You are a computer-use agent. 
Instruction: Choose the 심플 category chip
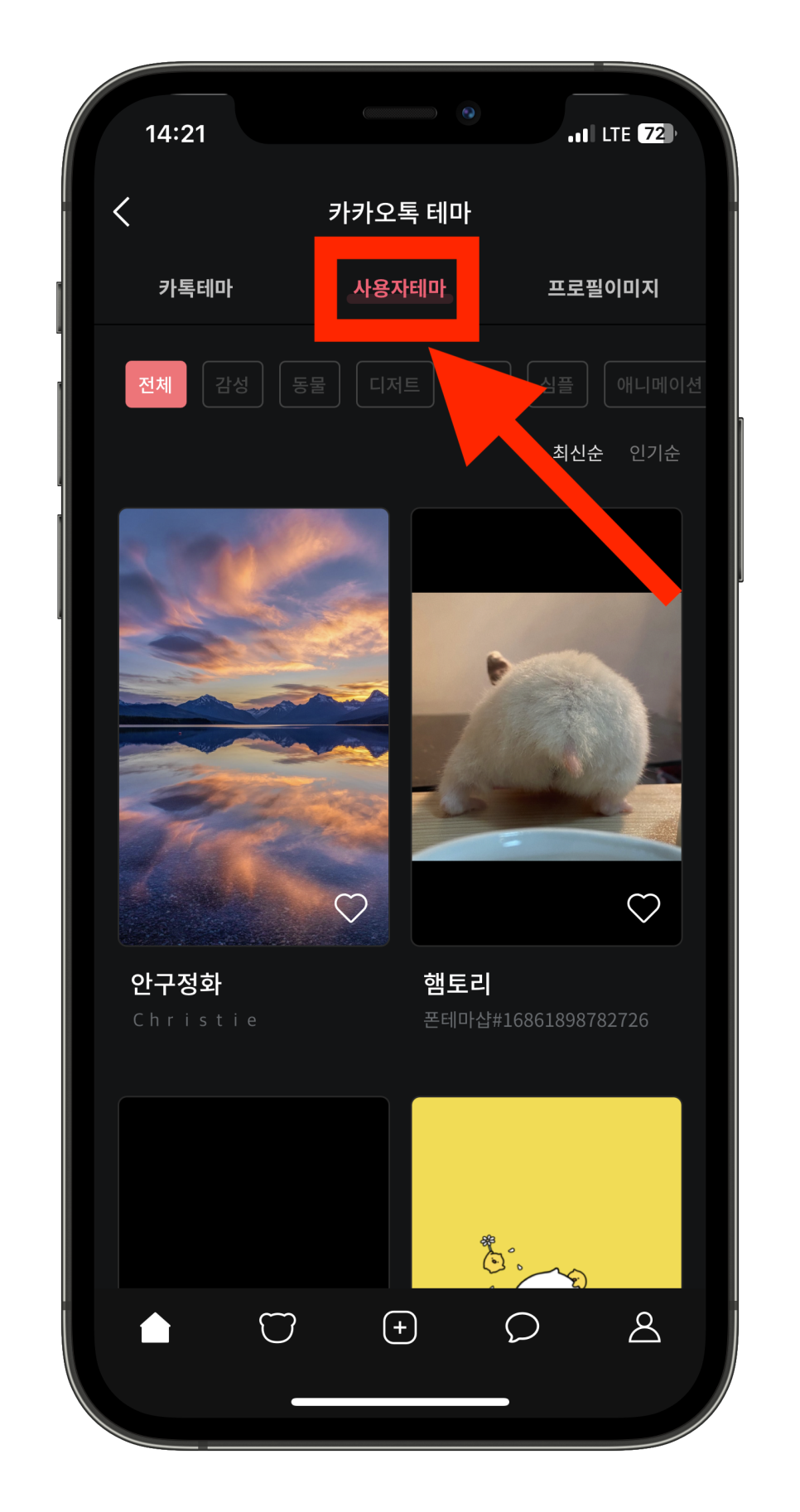coord(557,384)
